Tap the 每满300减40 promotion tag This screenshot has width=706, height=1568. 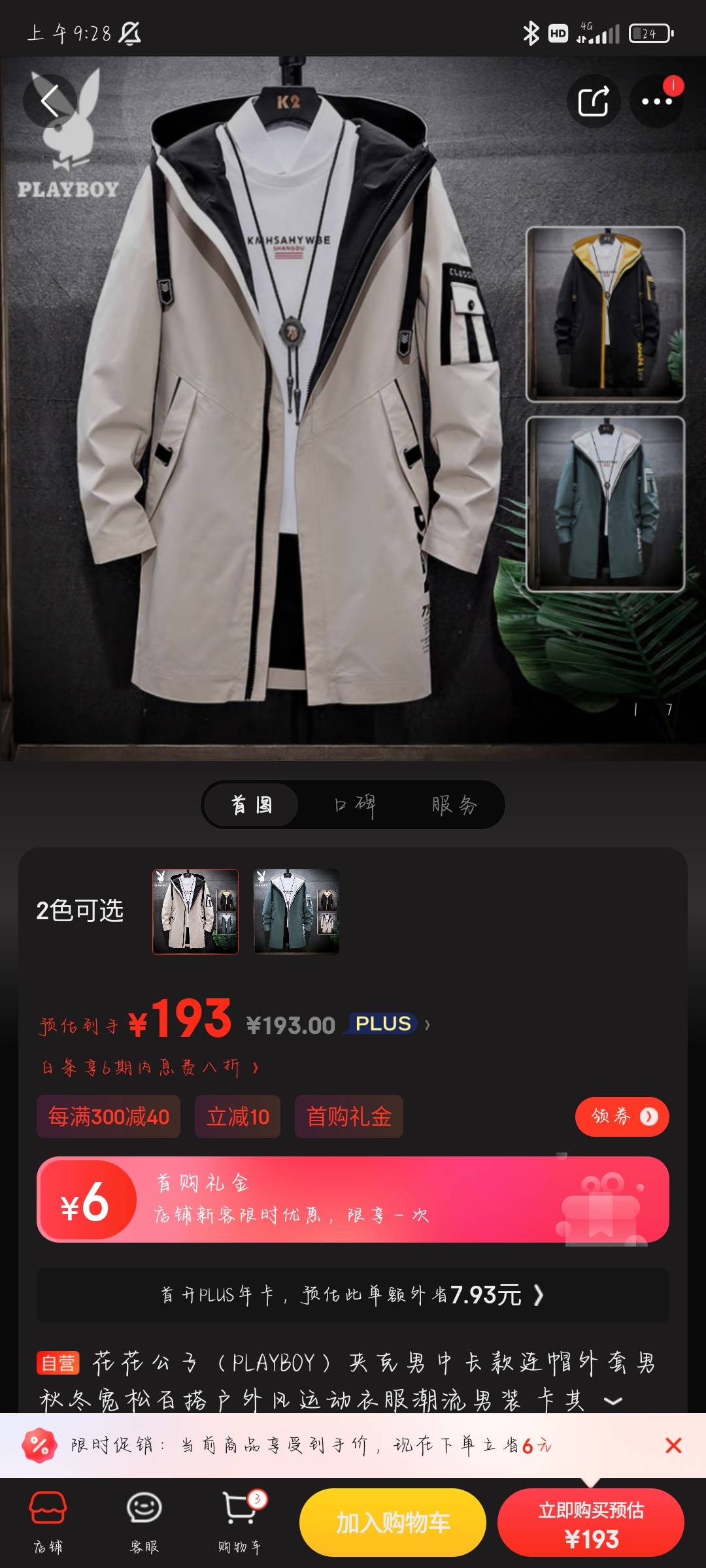[109, 1117]
